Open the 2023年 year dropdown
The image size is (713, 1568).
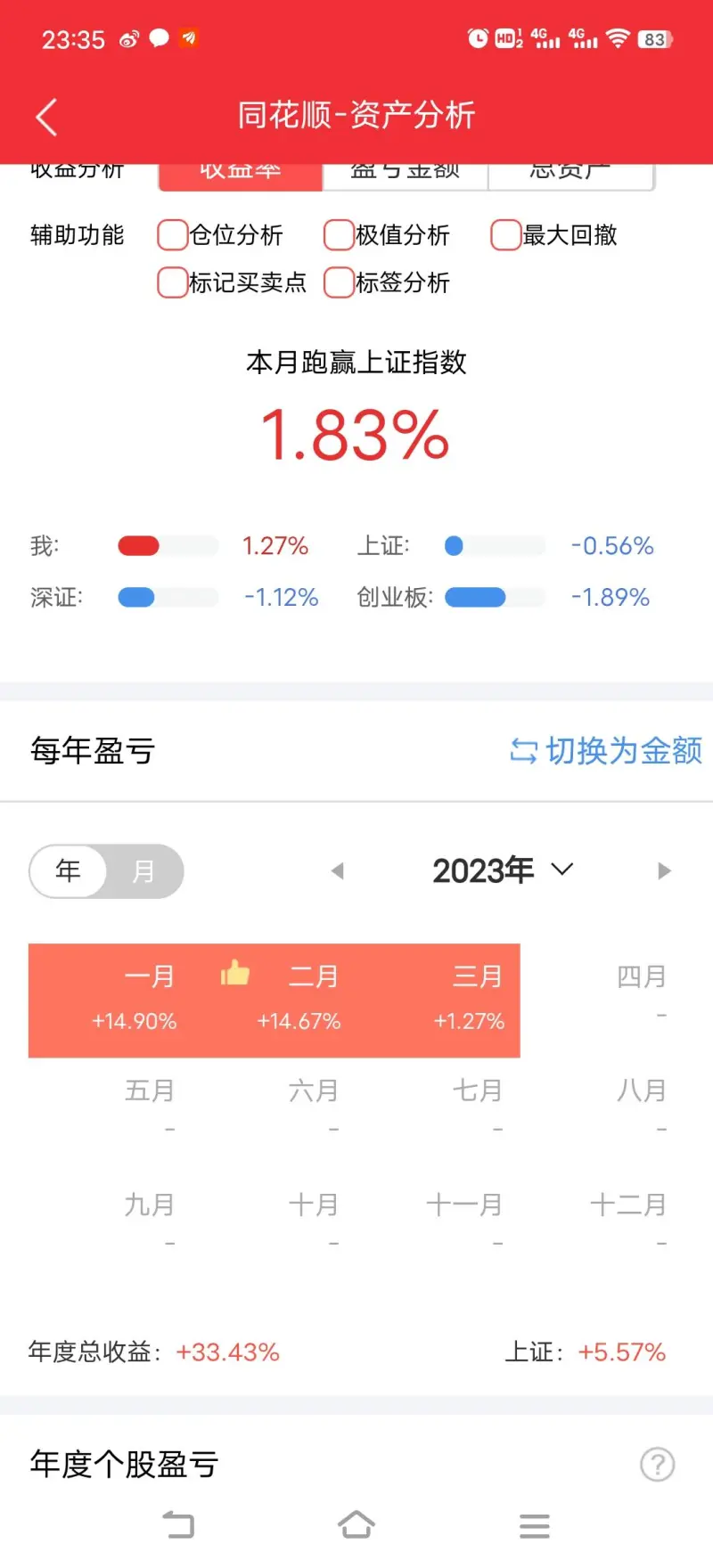click(502, 870)
